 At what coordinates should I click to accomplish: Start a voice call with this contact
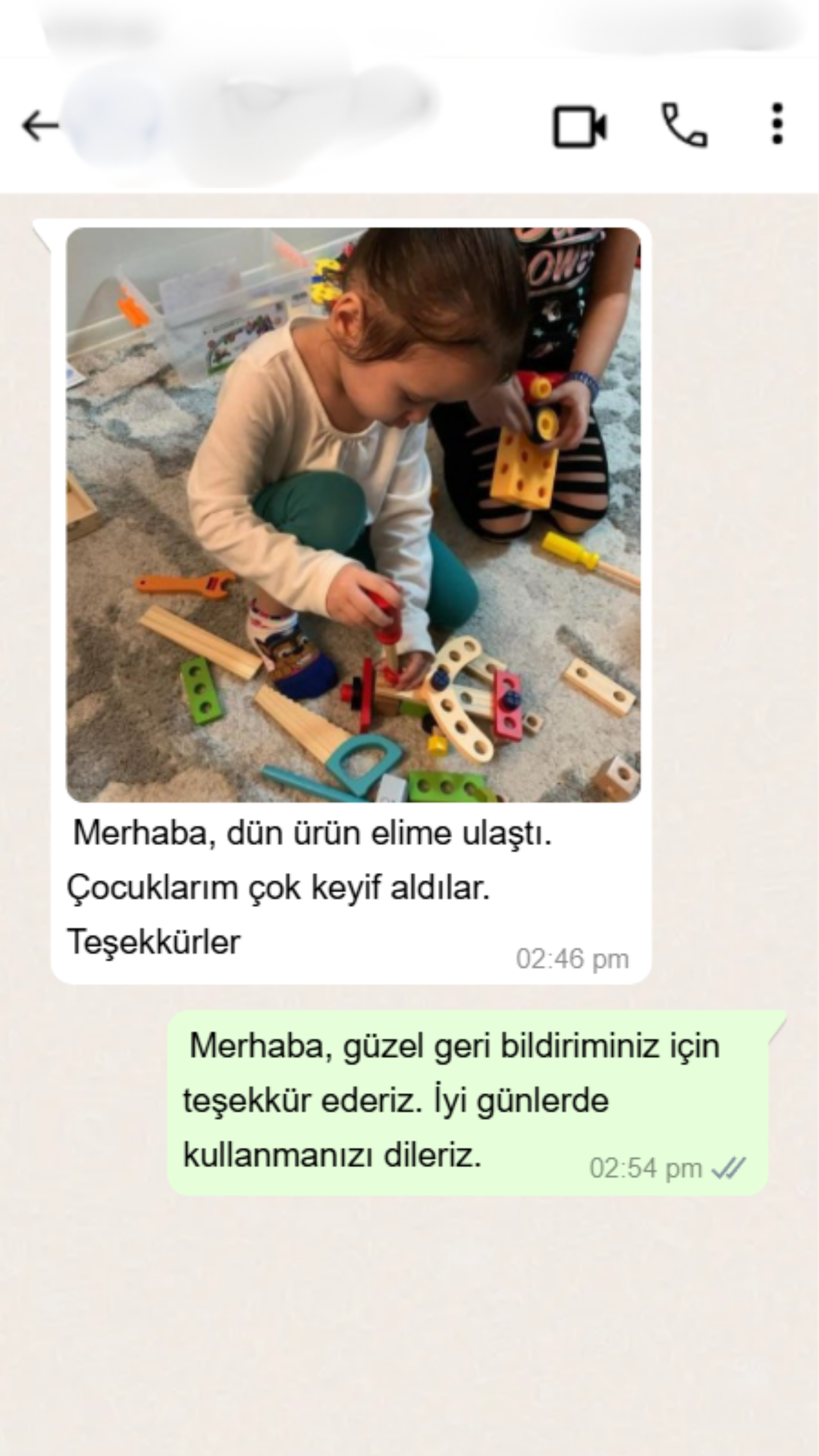point(684,125)
